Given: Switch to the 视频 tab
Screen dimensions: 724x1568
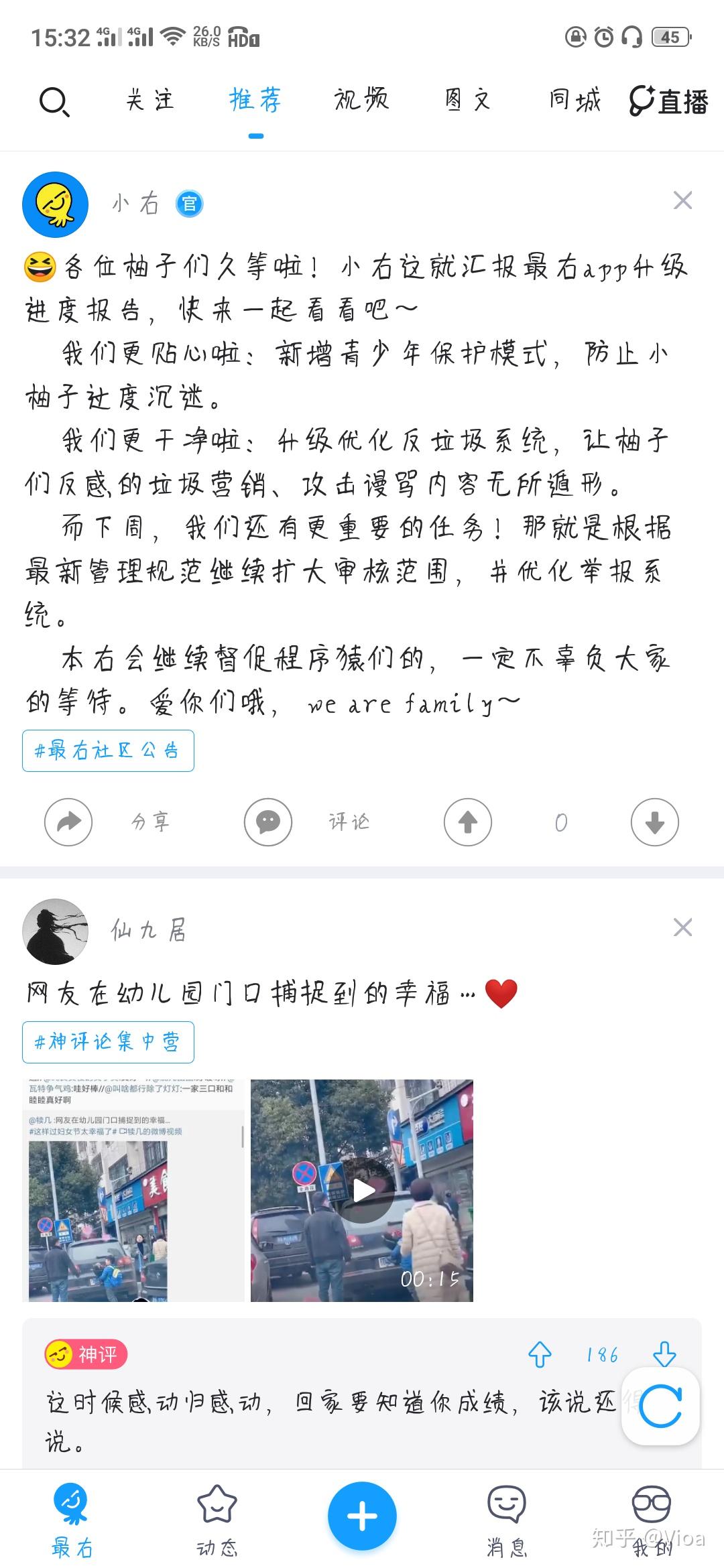Looking at the screenshot, I should tap(361, 101).
